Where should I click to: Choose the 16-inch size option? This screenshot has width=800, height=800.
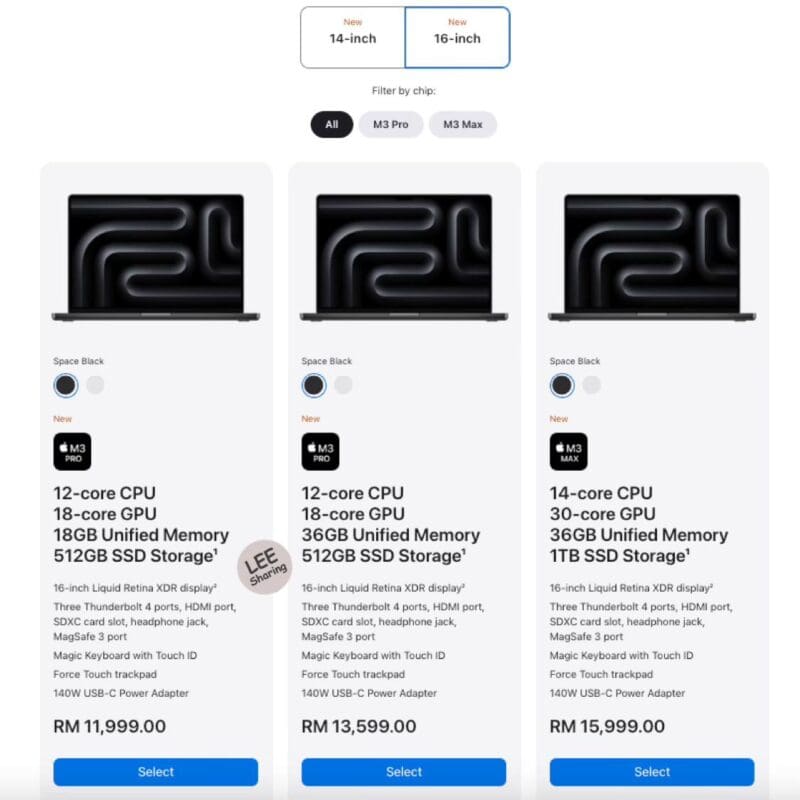(457, 37)
